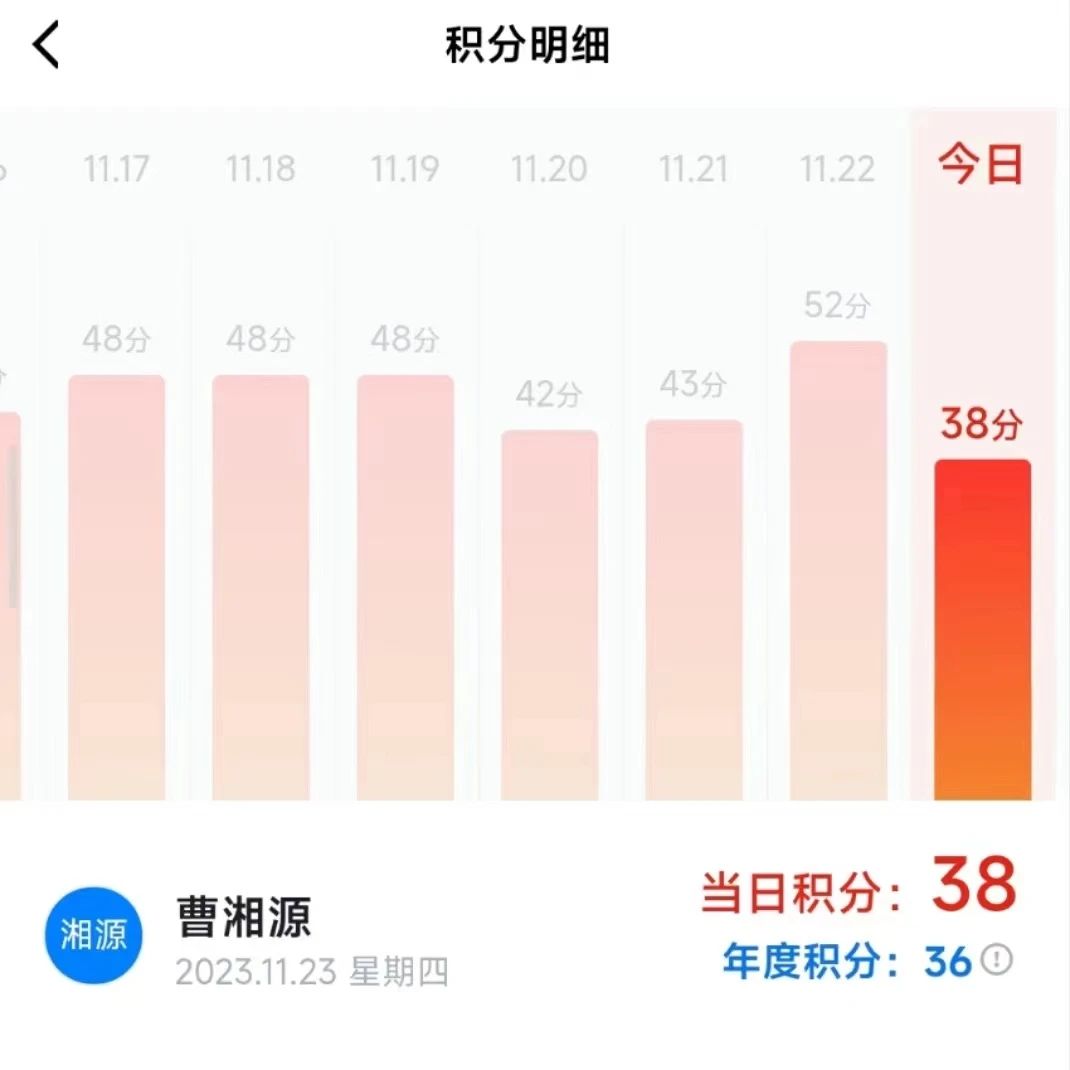Image resolution: width=1070 pixels, height=1070 pixels.
Task: Open the info icon beside 年度积分
Action: (997, 961)
